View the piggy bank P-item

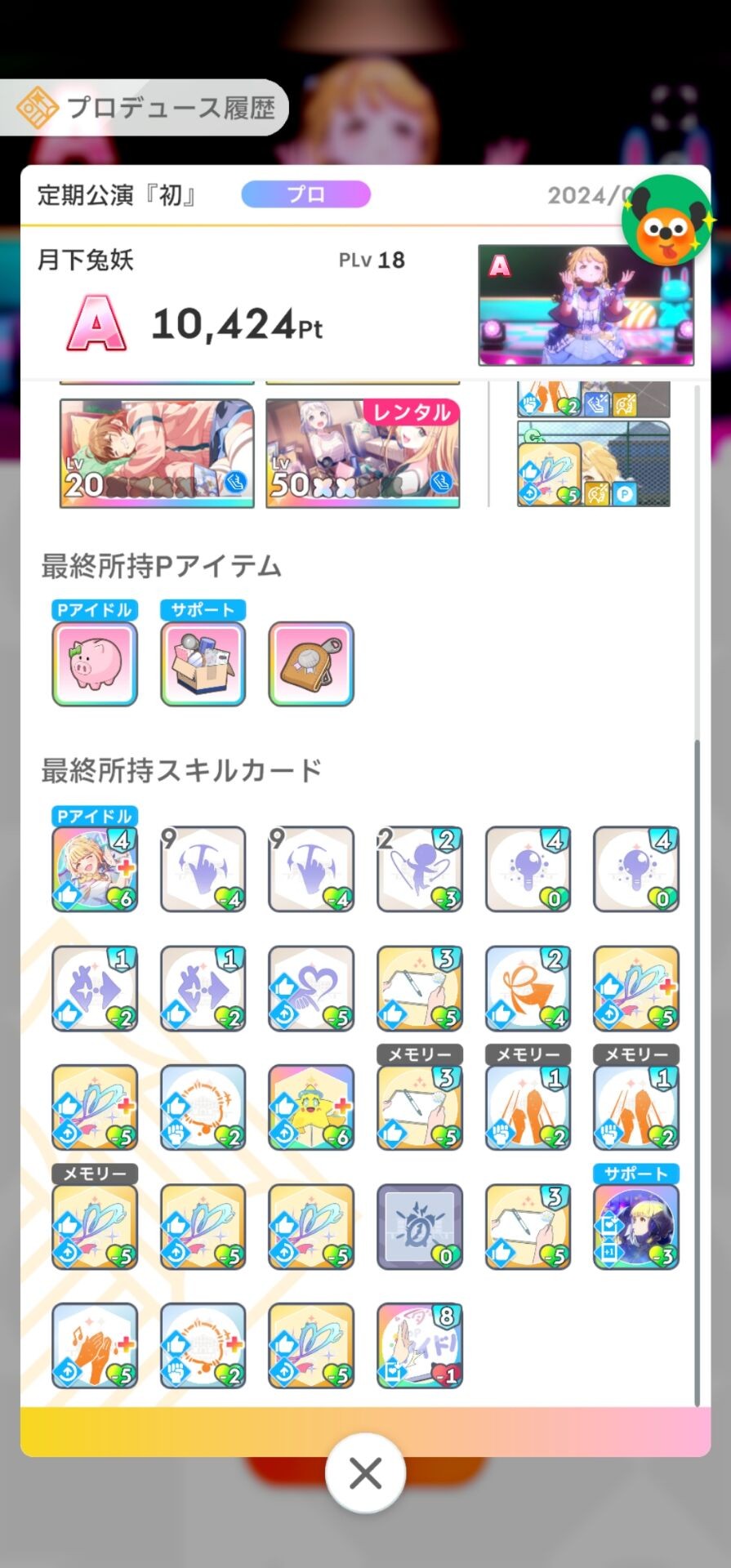pyautogui.click(x=95, y=663)
